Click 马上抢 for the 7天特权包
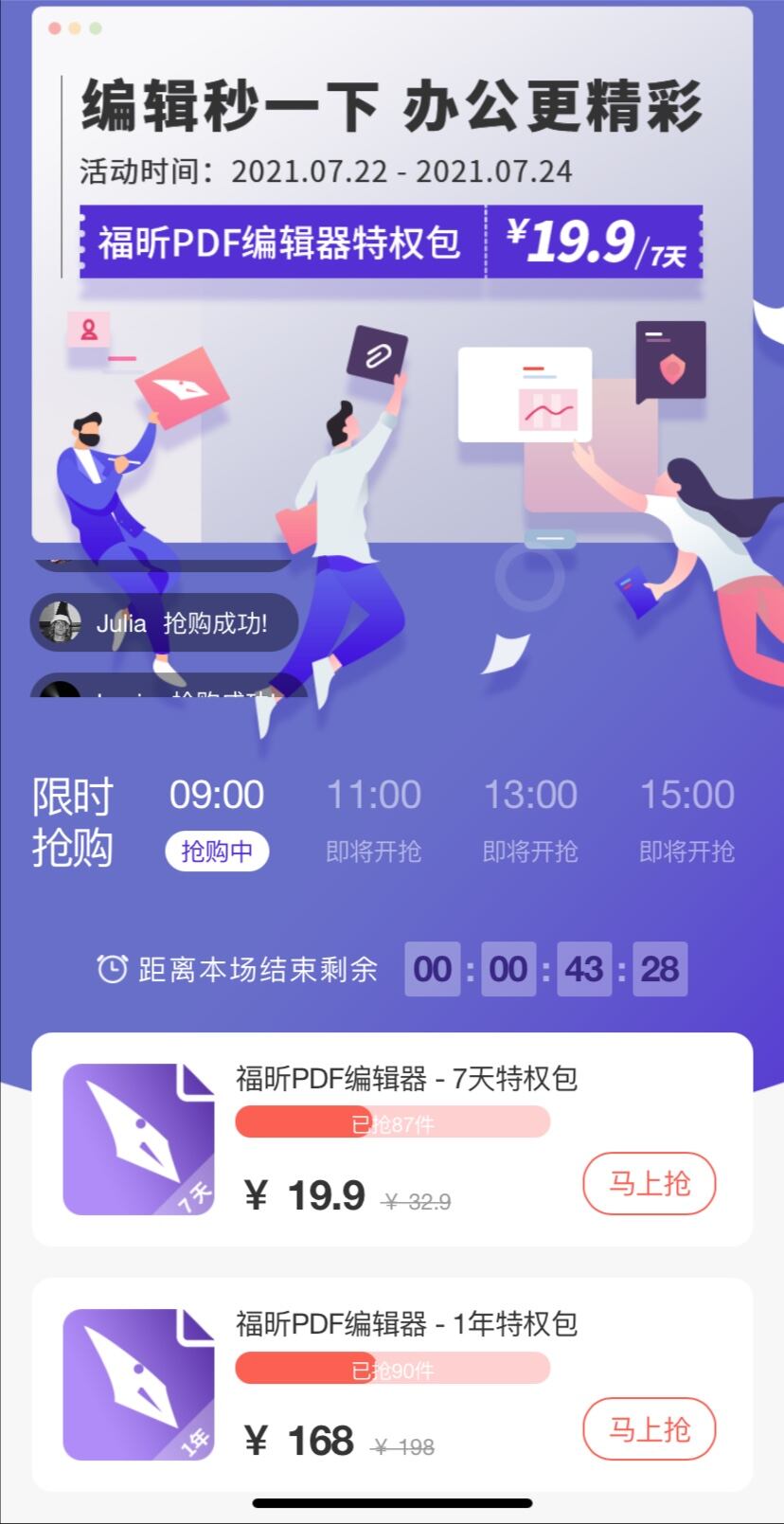The image size is (784, 1524). [649, 1183]
